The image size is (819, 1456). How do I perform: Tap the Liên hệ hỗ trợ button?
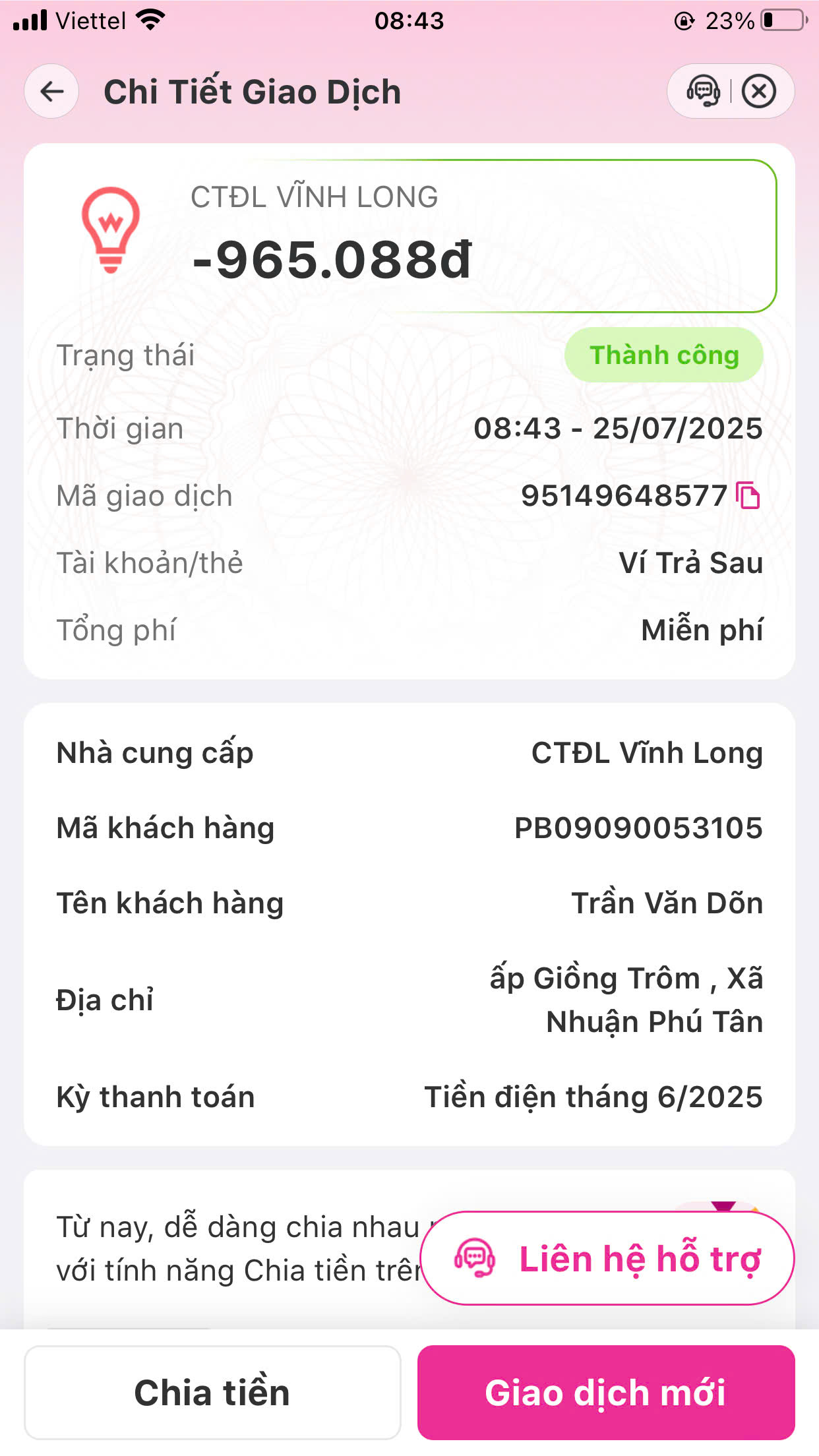[607, 1258]
